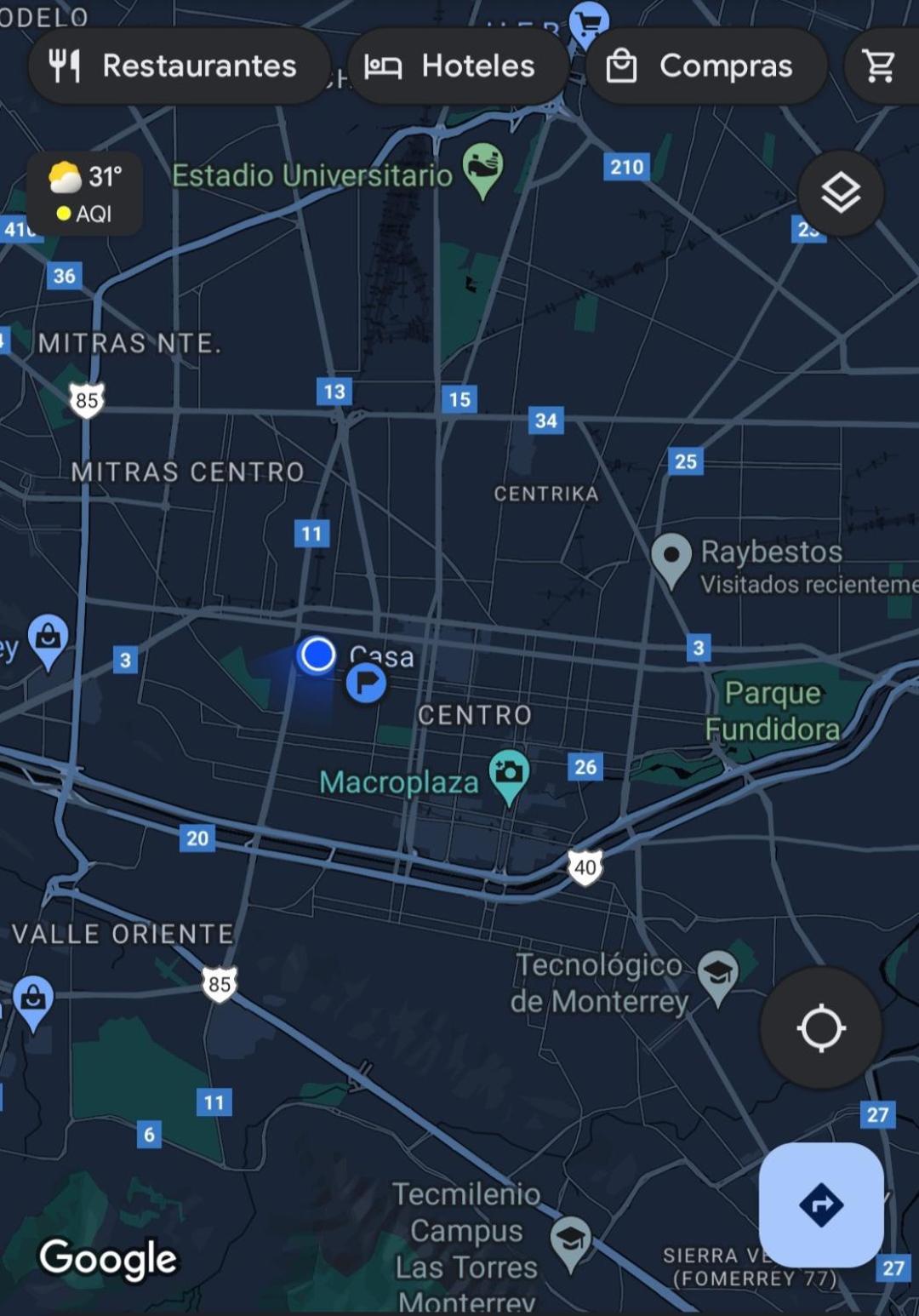Open the Raybestos recently visited pin

[671, 558]
